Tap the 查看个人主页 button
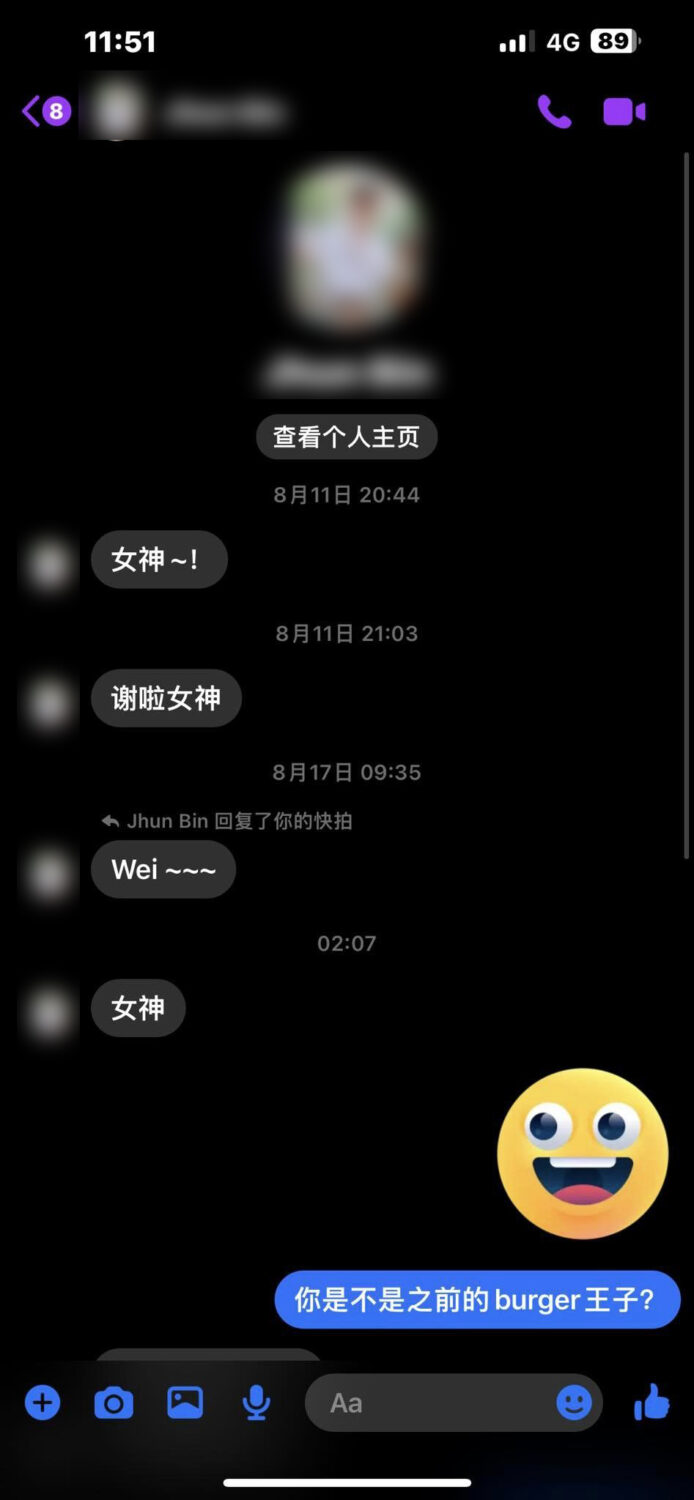 [x=346, y=437]
